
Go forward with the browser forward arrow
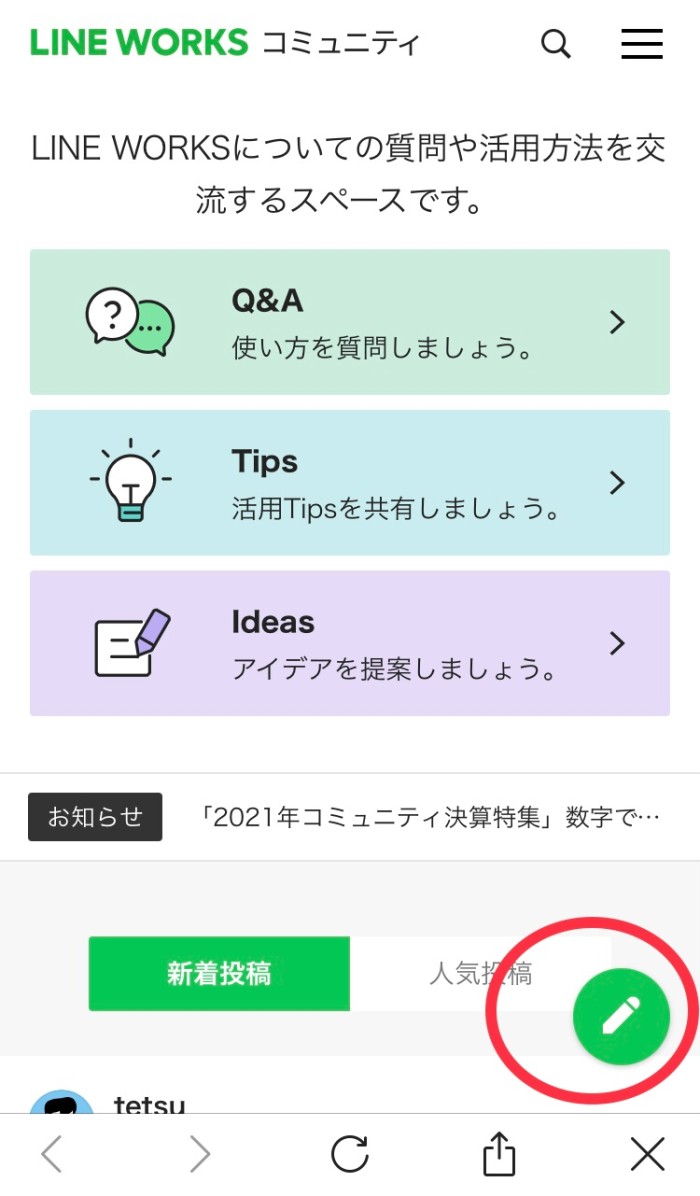[x=200, y=1153]
